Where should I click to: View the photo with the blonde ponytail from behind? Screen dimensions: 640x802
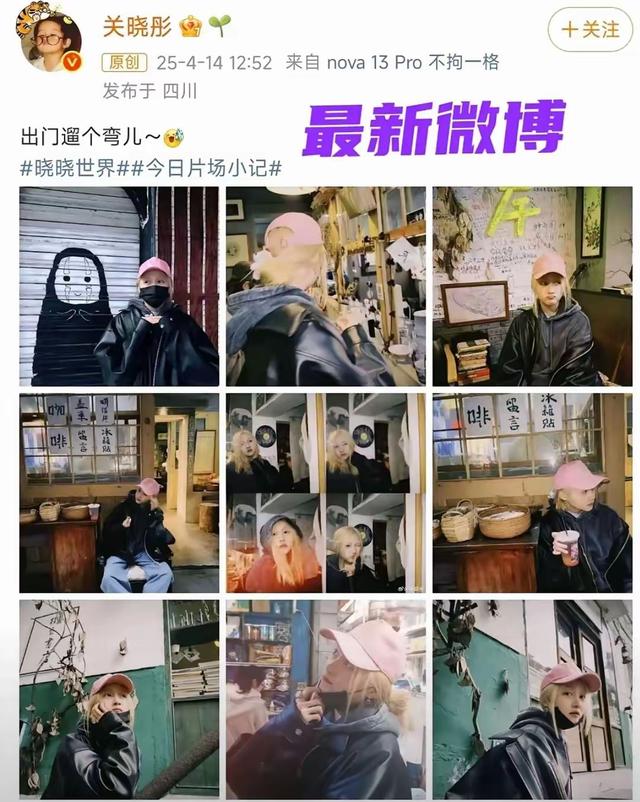tap(325, 286)
